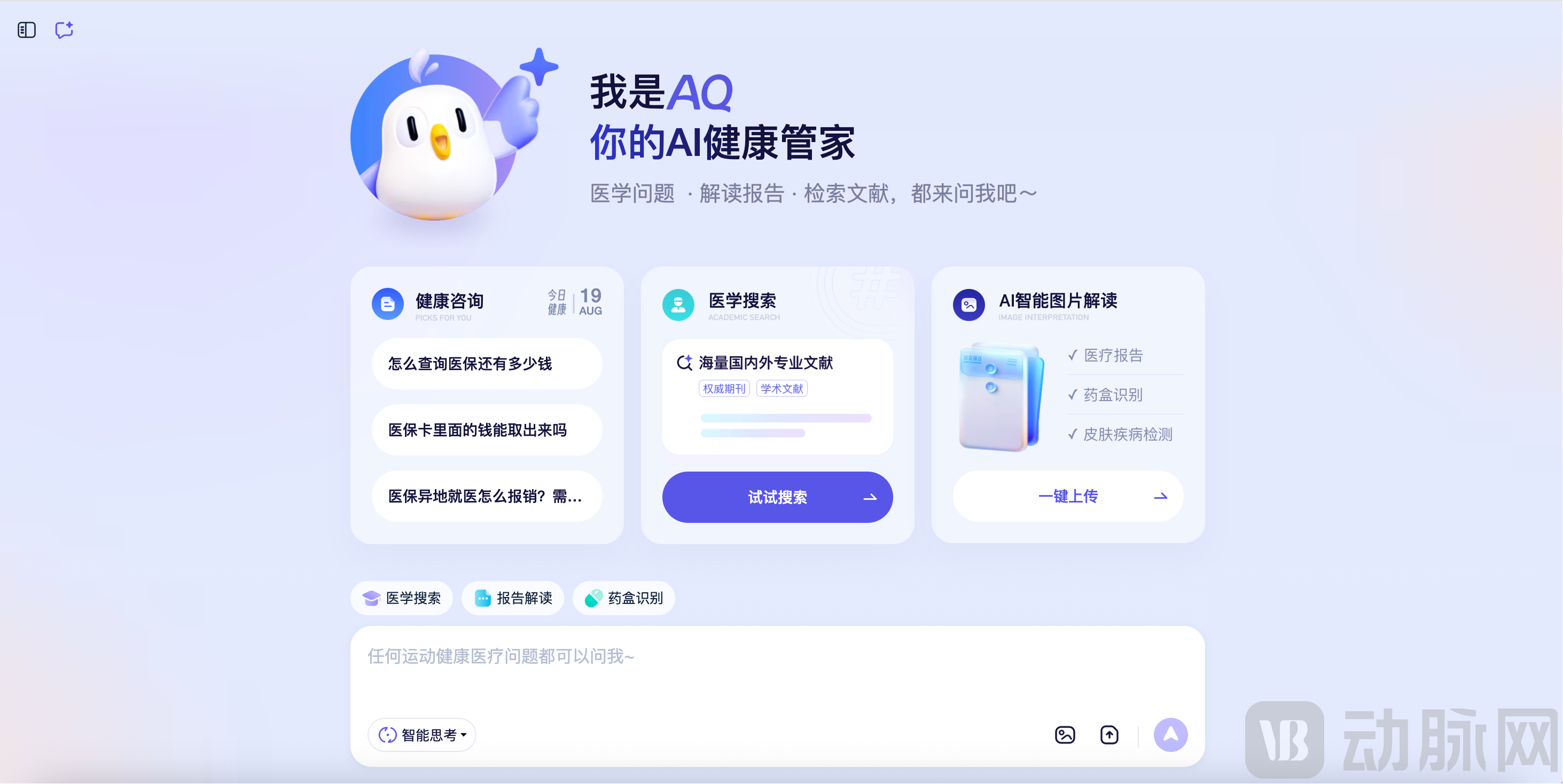
Task: Send the message with arrow button
Action: (x=1170, y=735)
